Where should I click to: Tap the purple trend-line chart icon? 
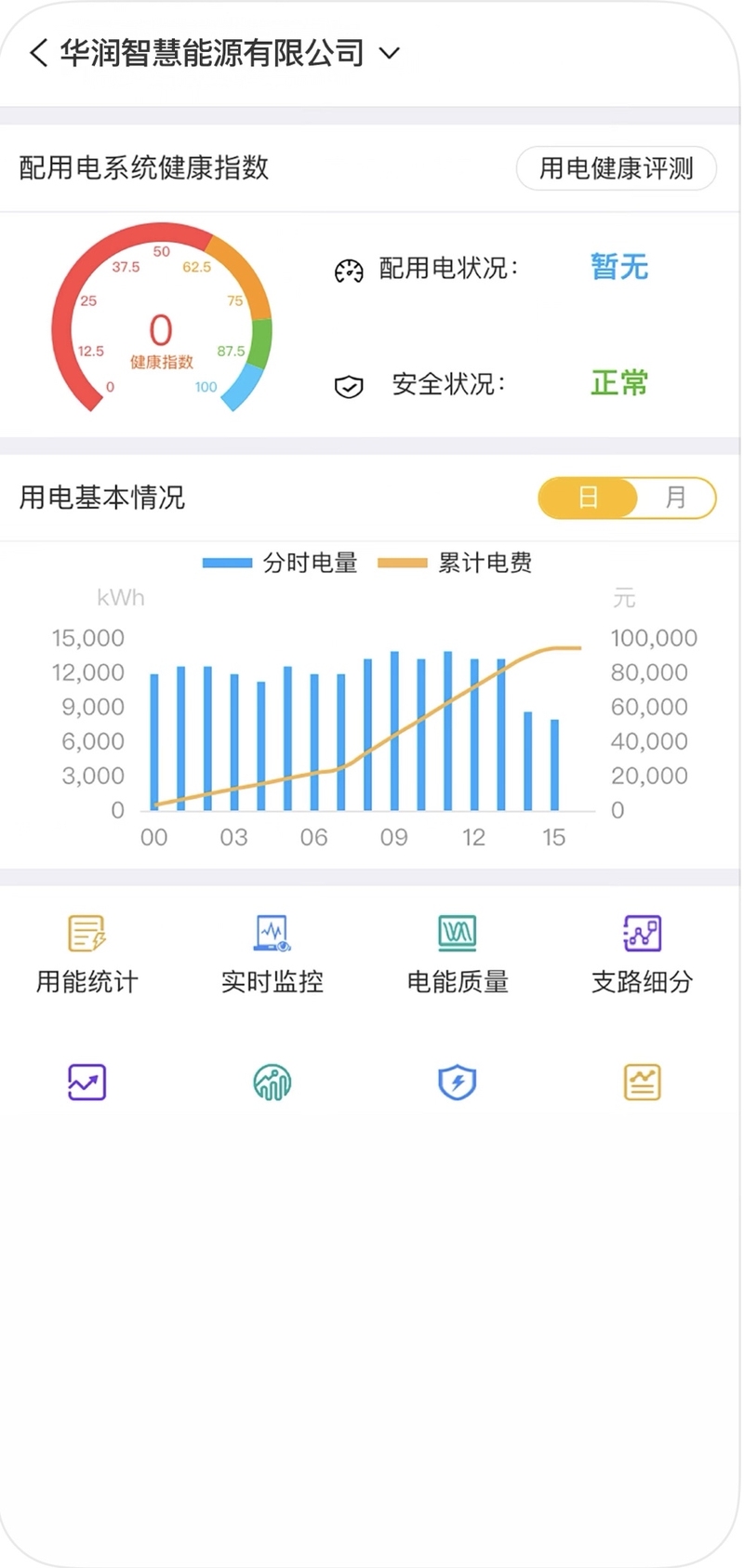86,1082
